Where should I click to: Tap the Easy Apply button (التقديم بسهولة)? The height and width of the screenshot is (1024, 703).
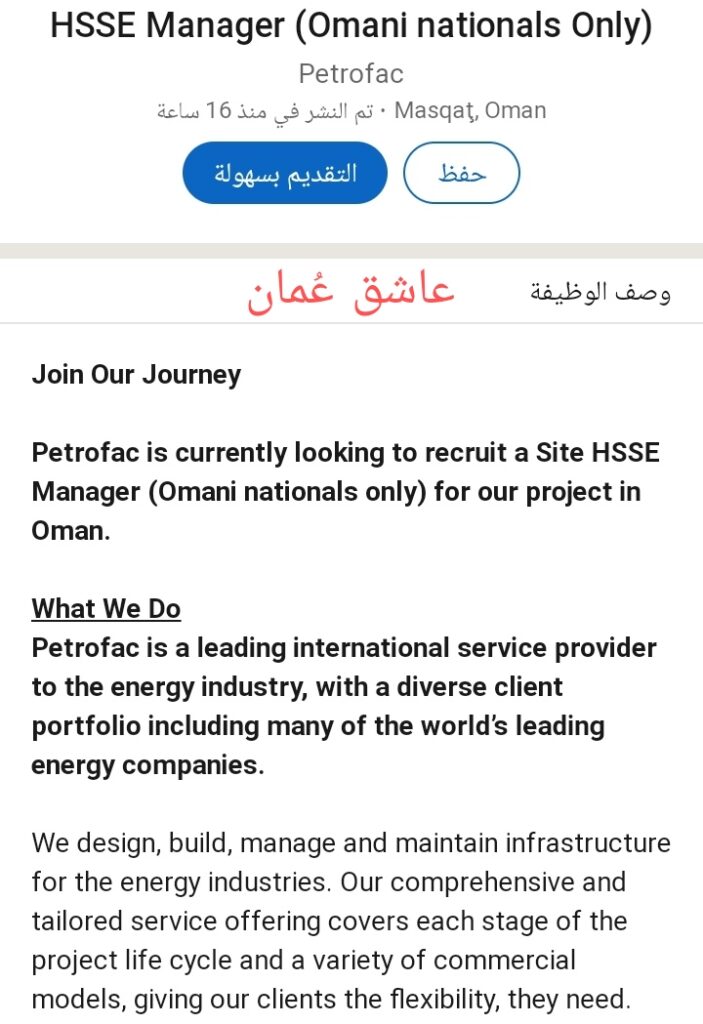284,173
